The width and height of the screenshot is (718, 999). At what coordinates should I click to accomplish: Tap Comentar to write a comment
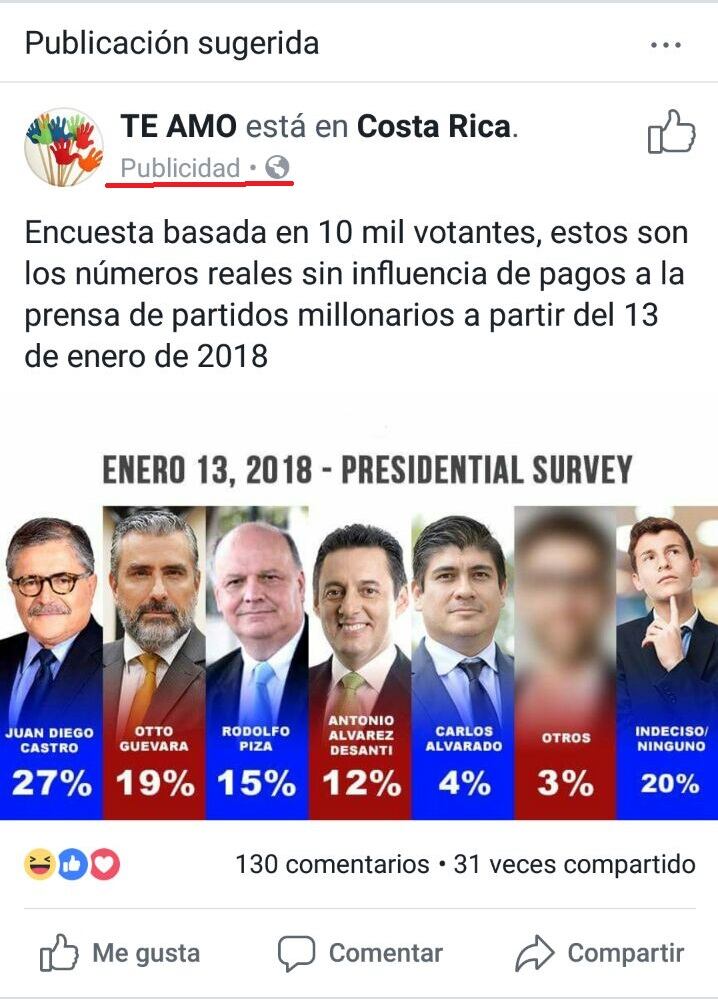point(360,954)
